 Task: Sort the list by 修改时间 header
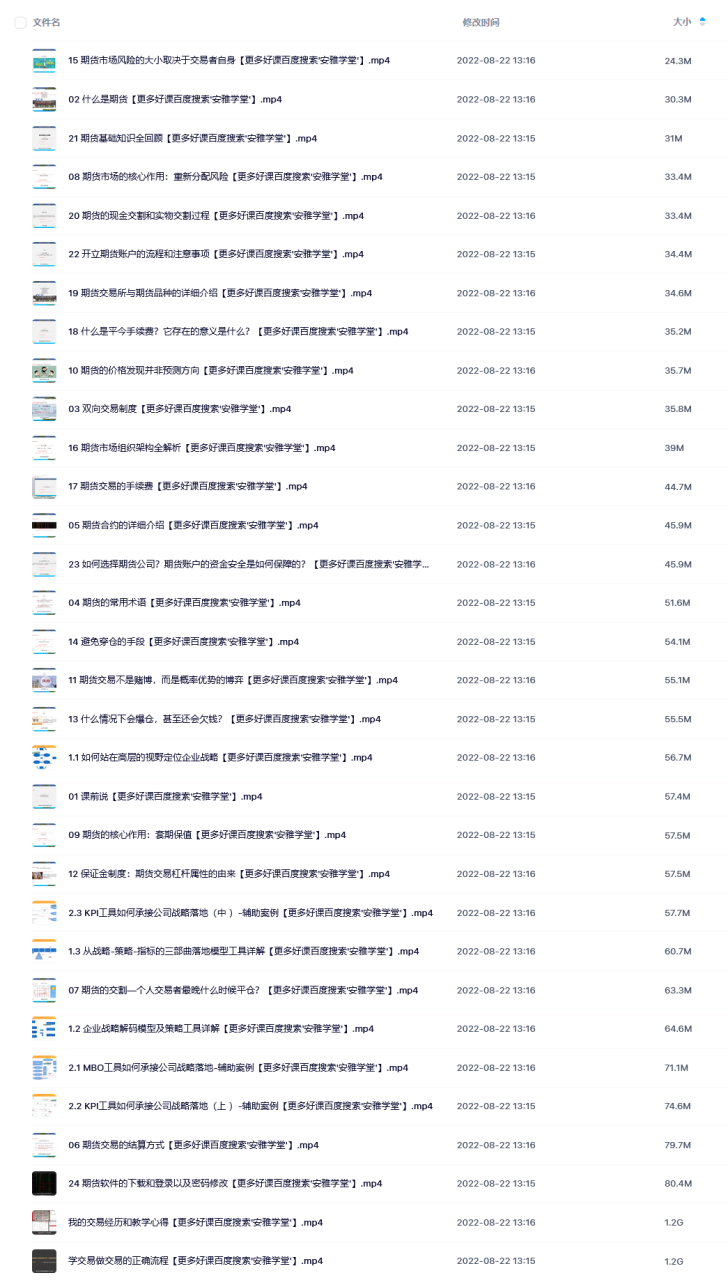[481, 22]
